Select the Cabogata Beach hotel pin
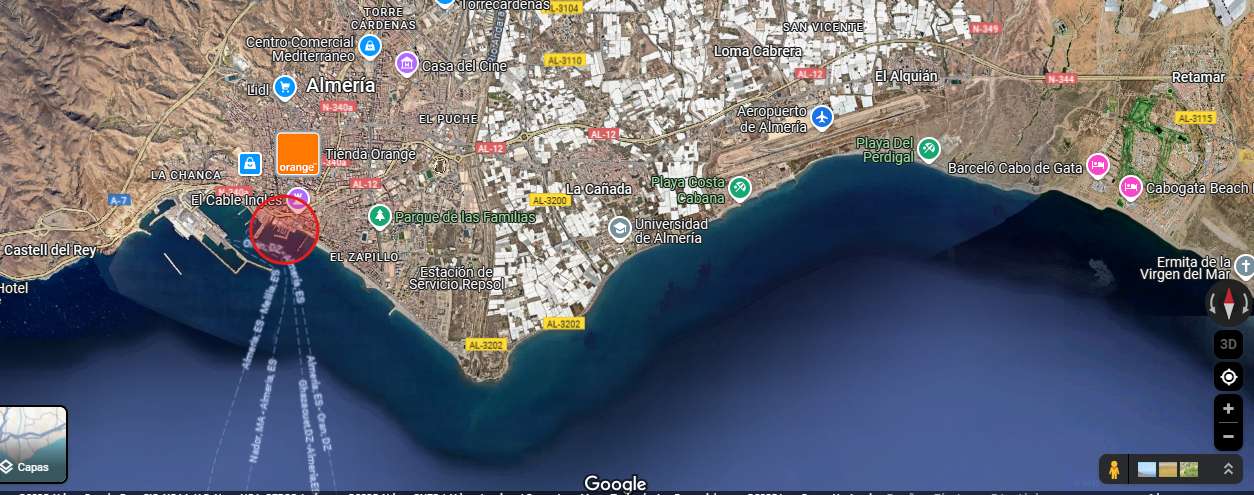The width and height of the screenshot is (1254, 495). (1131, 187)
